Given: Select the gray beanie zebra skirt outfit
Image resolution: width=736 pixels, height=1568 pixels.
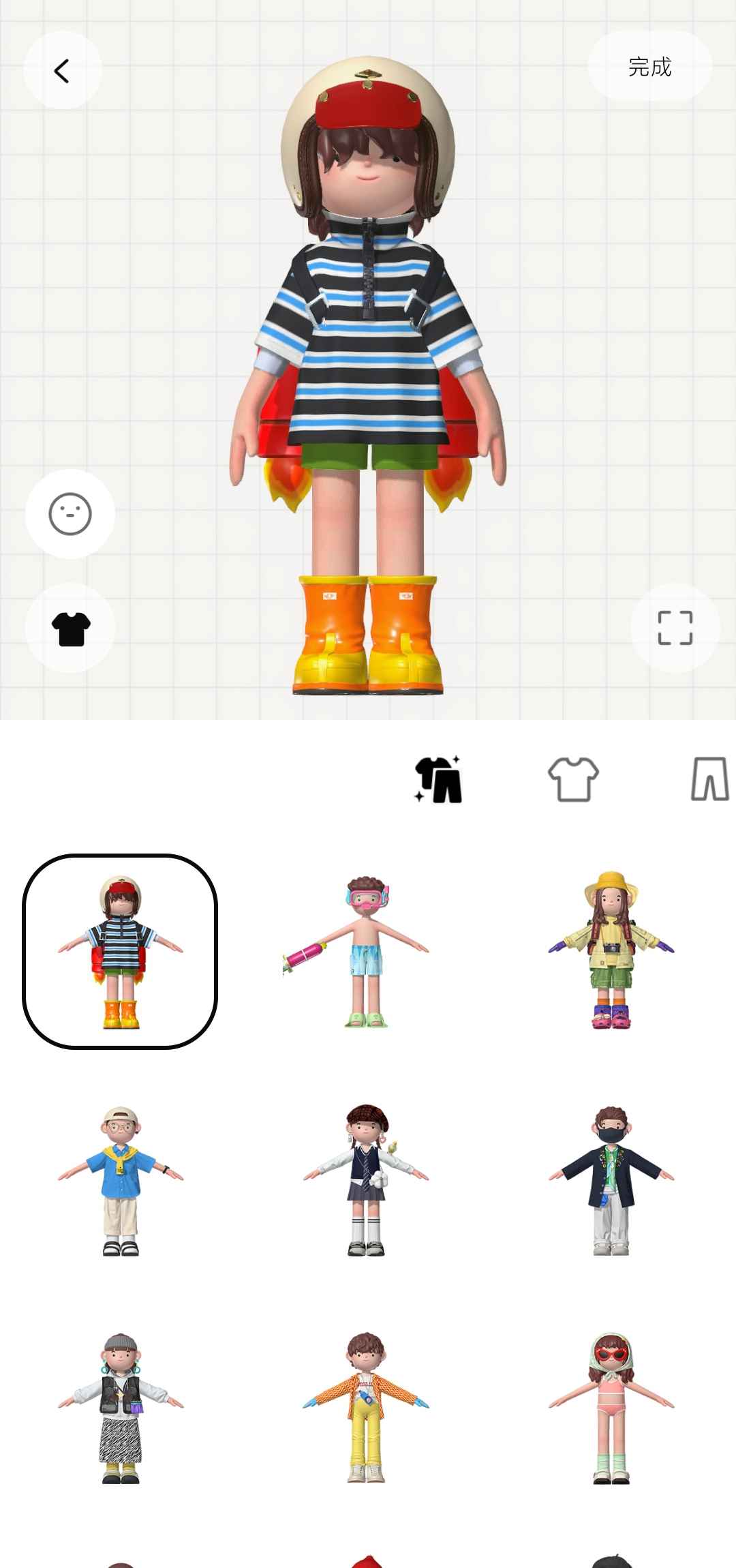Looking at the screenshot, I should pyautogui.click(x=121, y=1408).
